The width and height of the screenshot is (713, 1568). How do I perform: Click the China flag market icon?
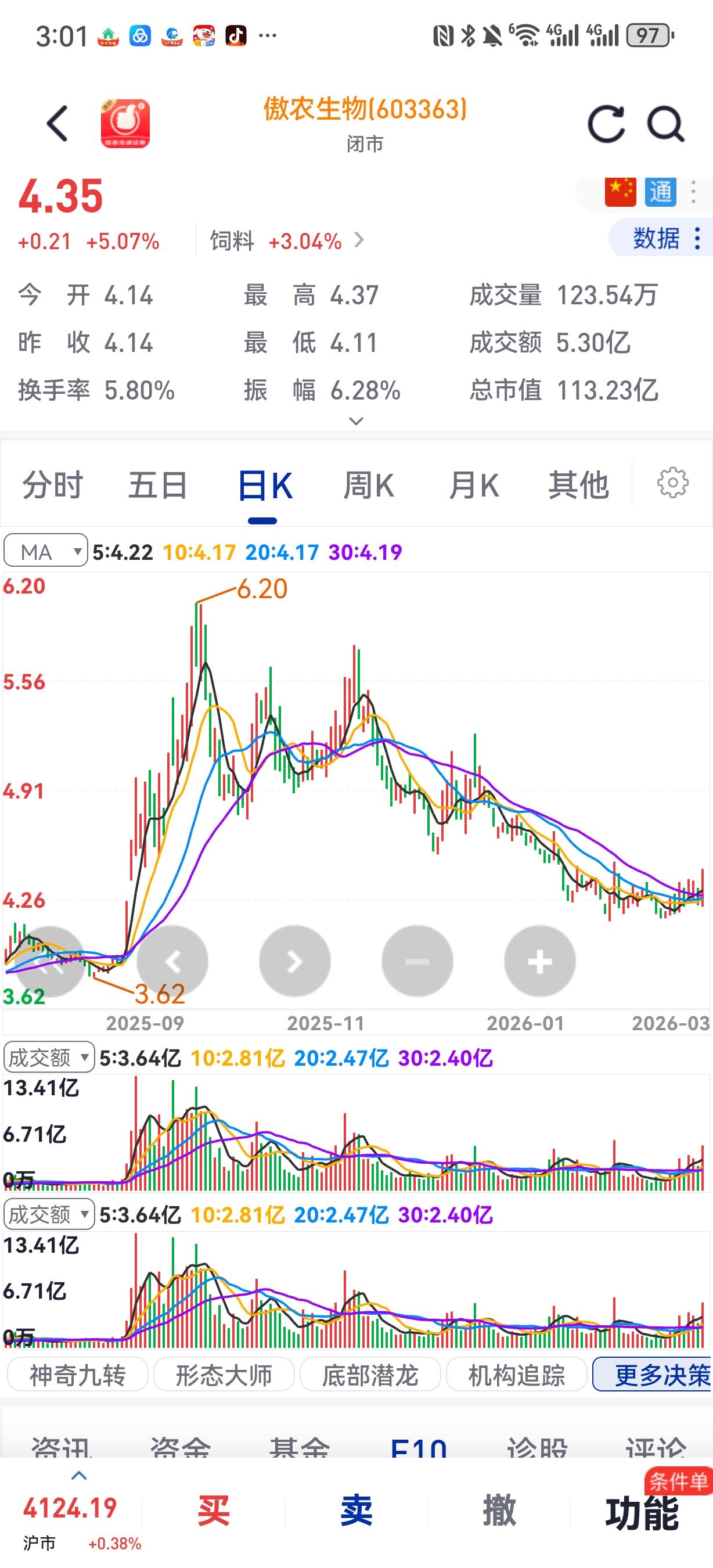(620, 192)
